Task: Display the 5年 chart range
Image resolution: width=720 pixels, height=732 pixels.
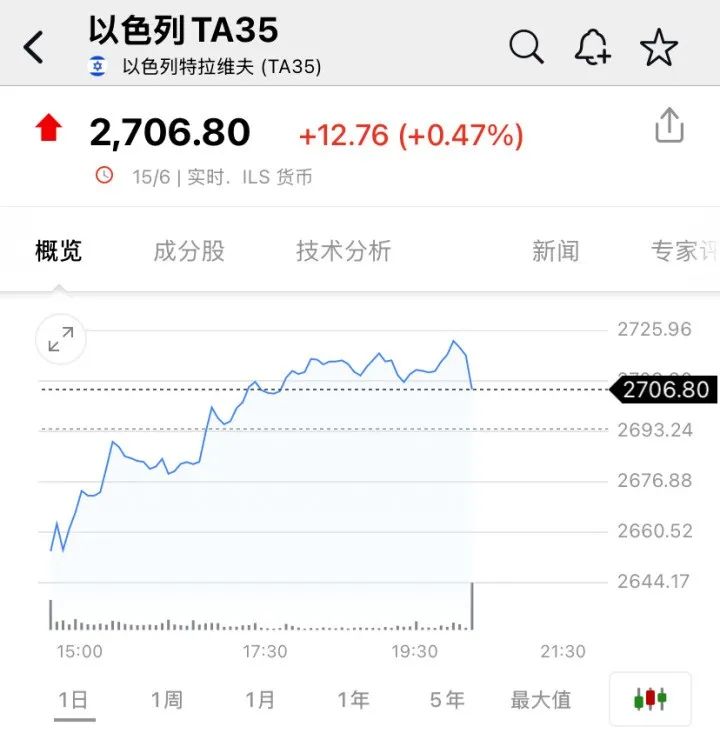Action: [447, 699]
